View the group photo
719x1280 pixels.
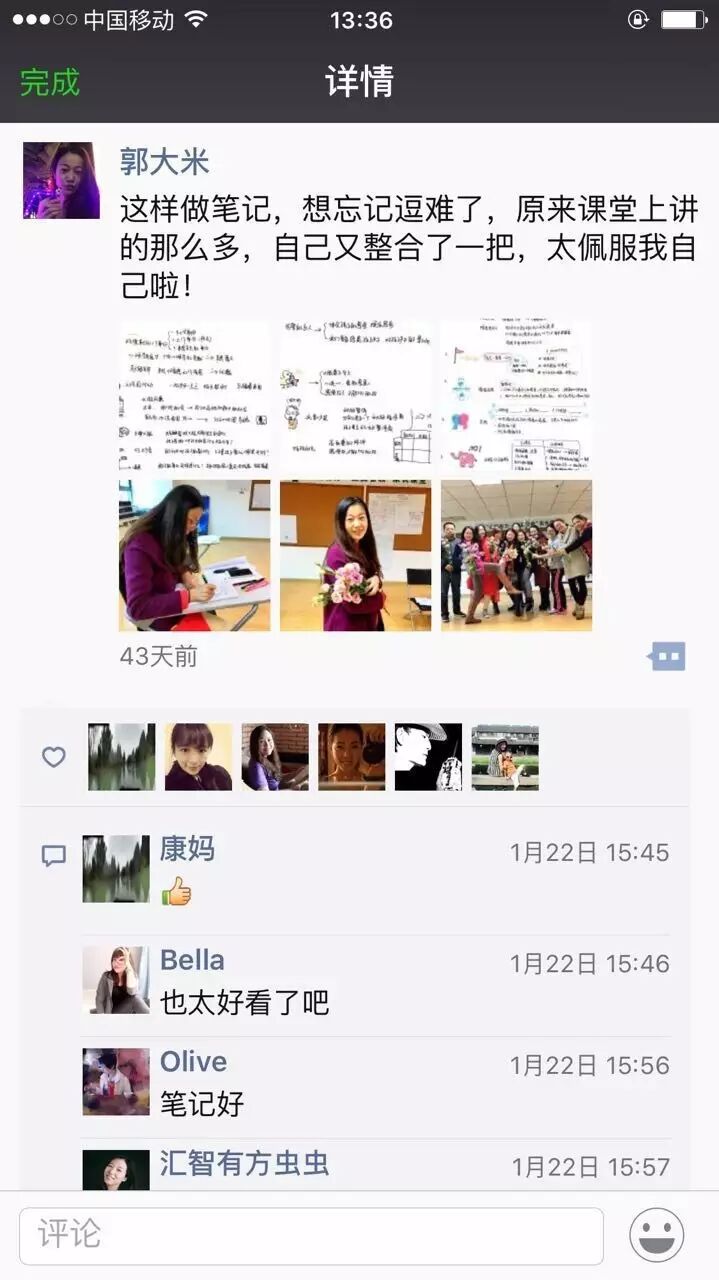point(516,555)
